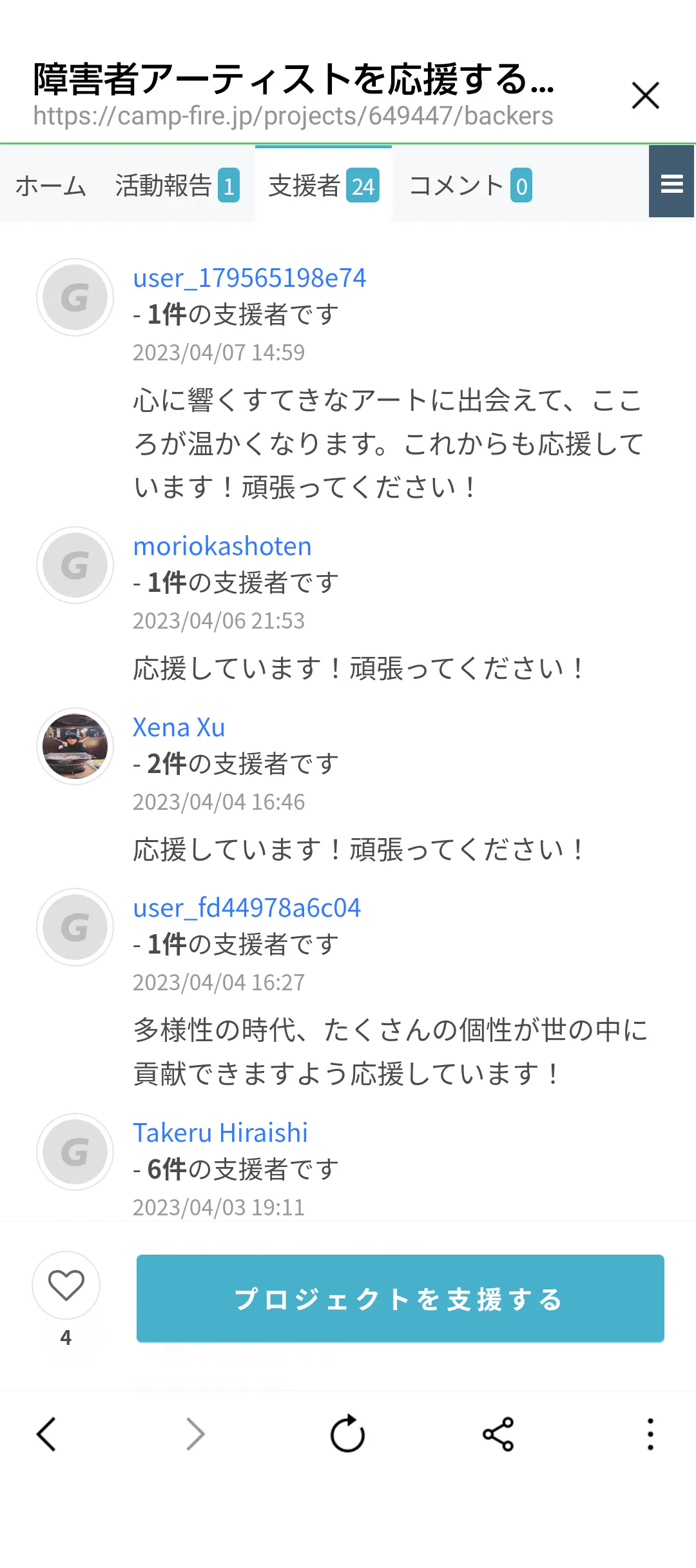
Task: Open the browser overflow menu
Action: click(650, 1435)
